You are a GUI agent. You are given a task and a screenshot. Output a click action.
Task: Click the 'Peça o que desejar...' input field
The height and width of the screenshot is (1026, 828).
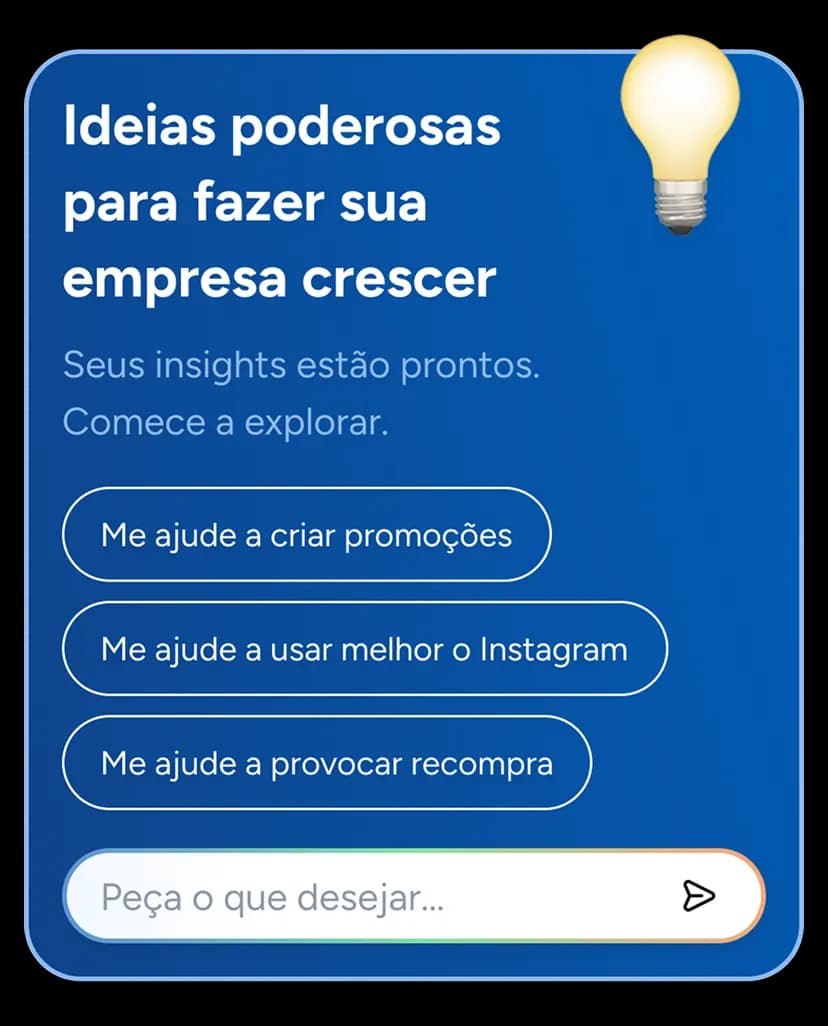[300, 897]
